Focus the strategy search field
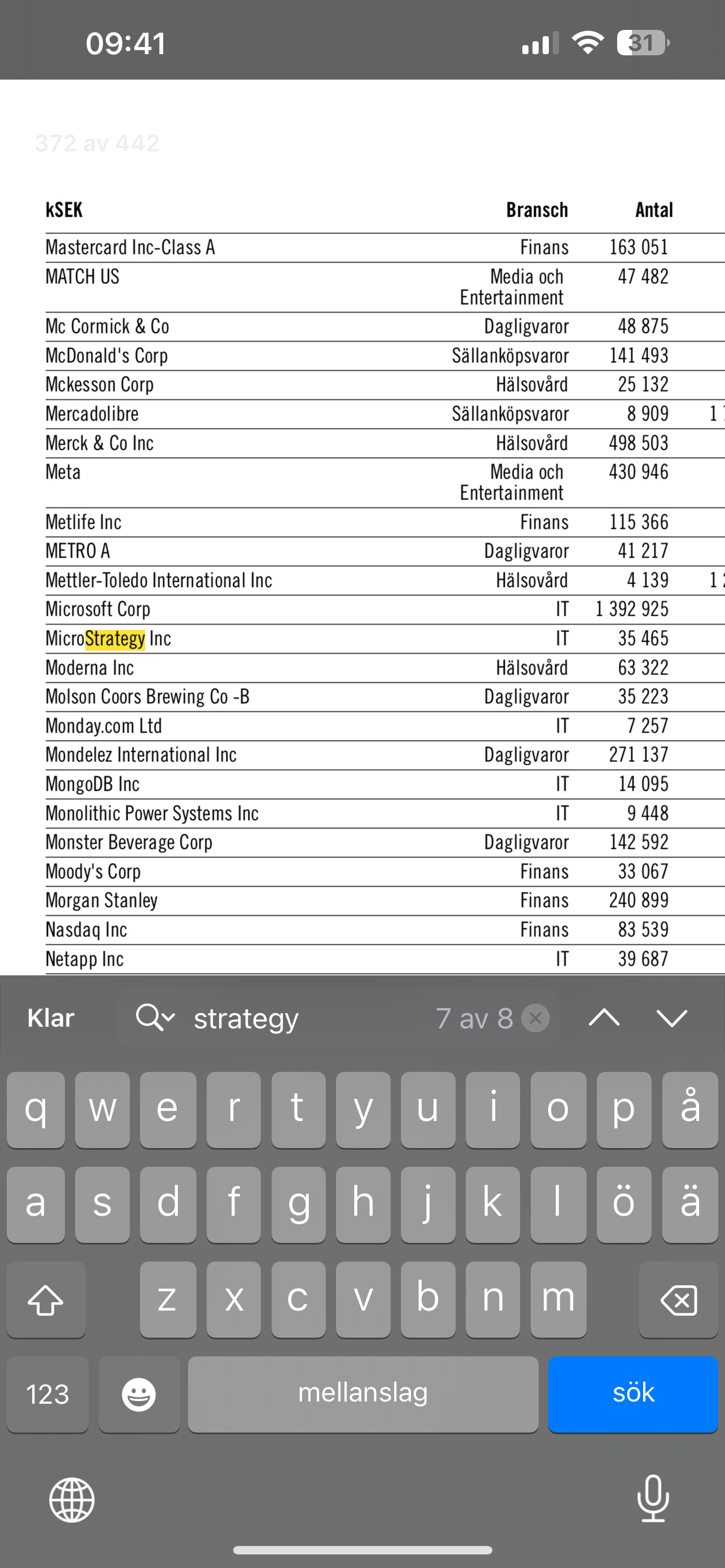Image resolution: width=725 pixels, height=1568 pixels. click(304, 1018)
